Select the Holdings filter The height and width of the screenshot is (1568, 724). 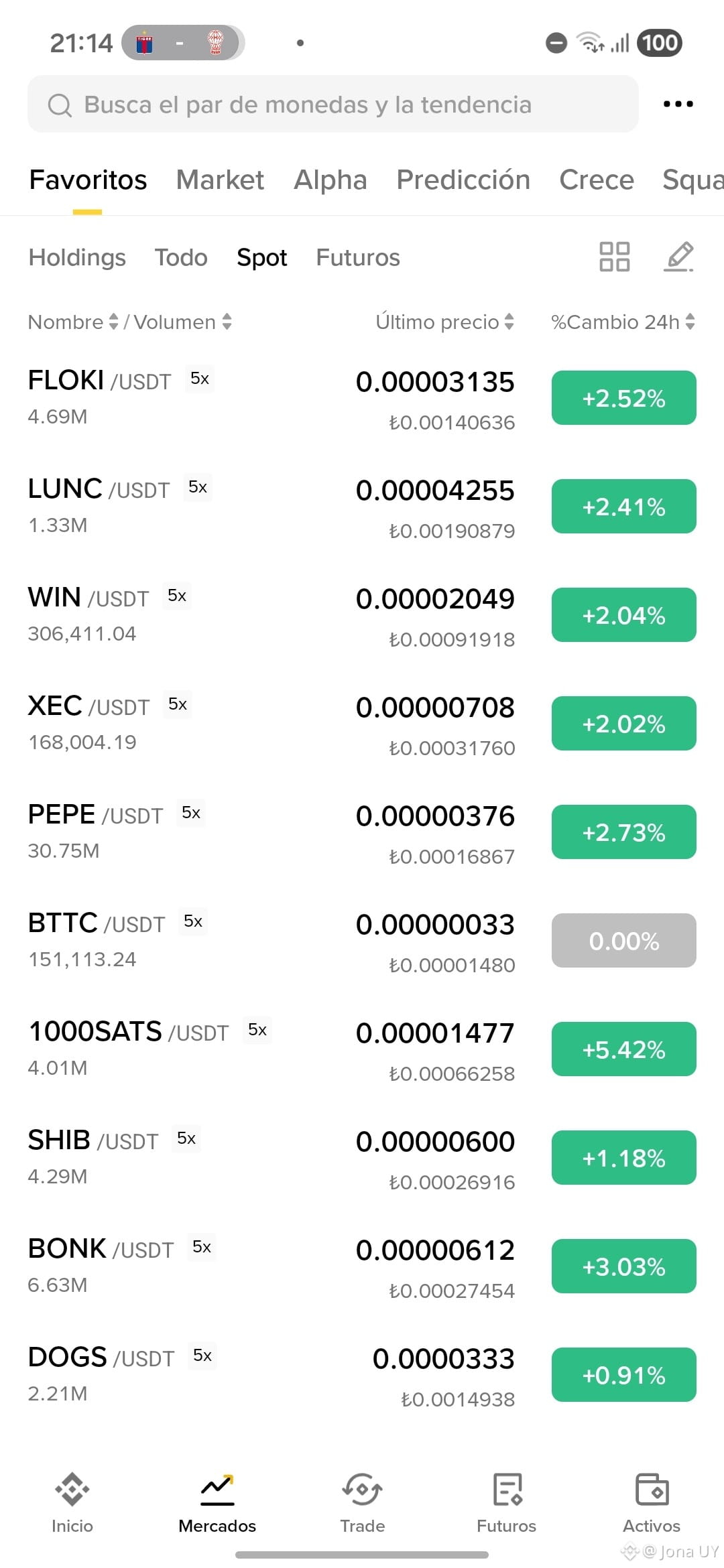[x=77, y=257]
